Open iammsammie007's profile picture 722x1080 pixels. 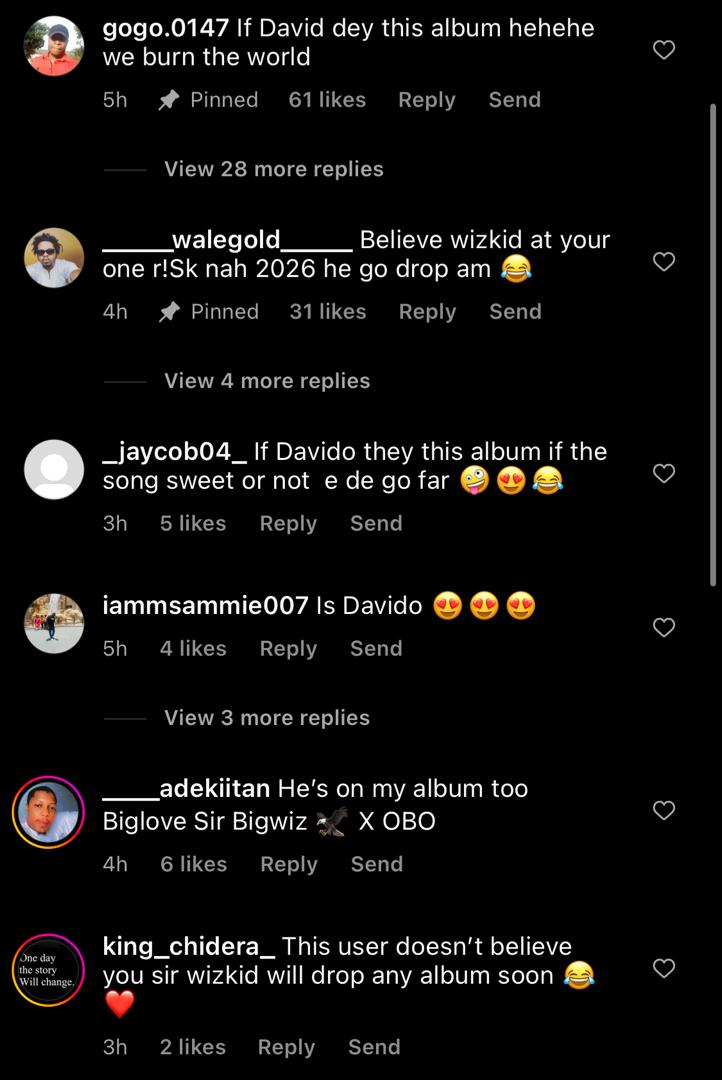(54, 624)
